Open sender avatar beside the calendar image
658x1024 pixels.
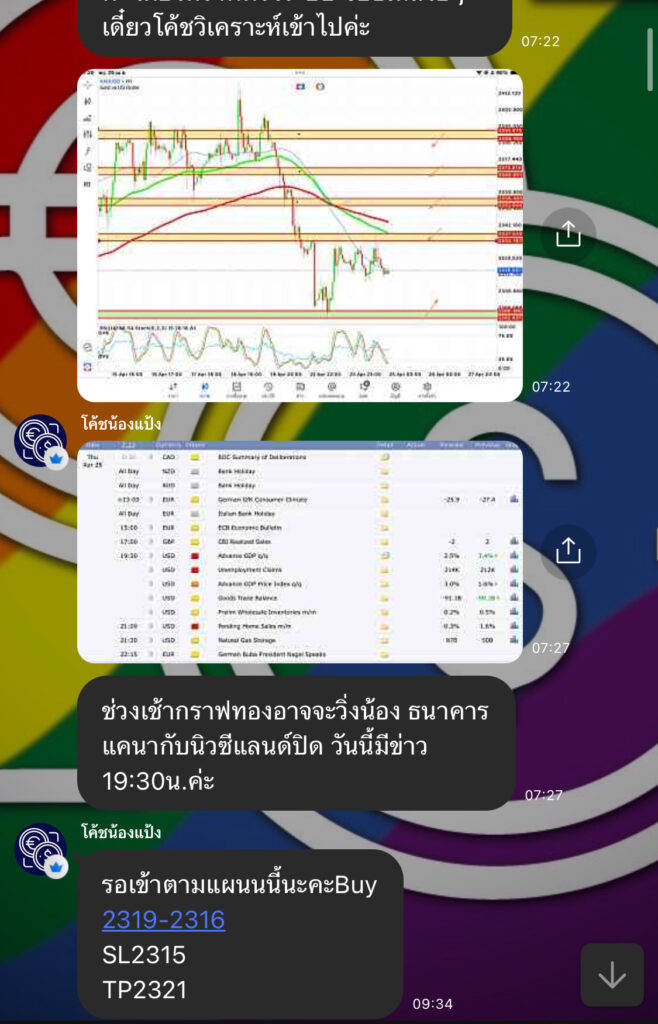(x=40, y=441)
